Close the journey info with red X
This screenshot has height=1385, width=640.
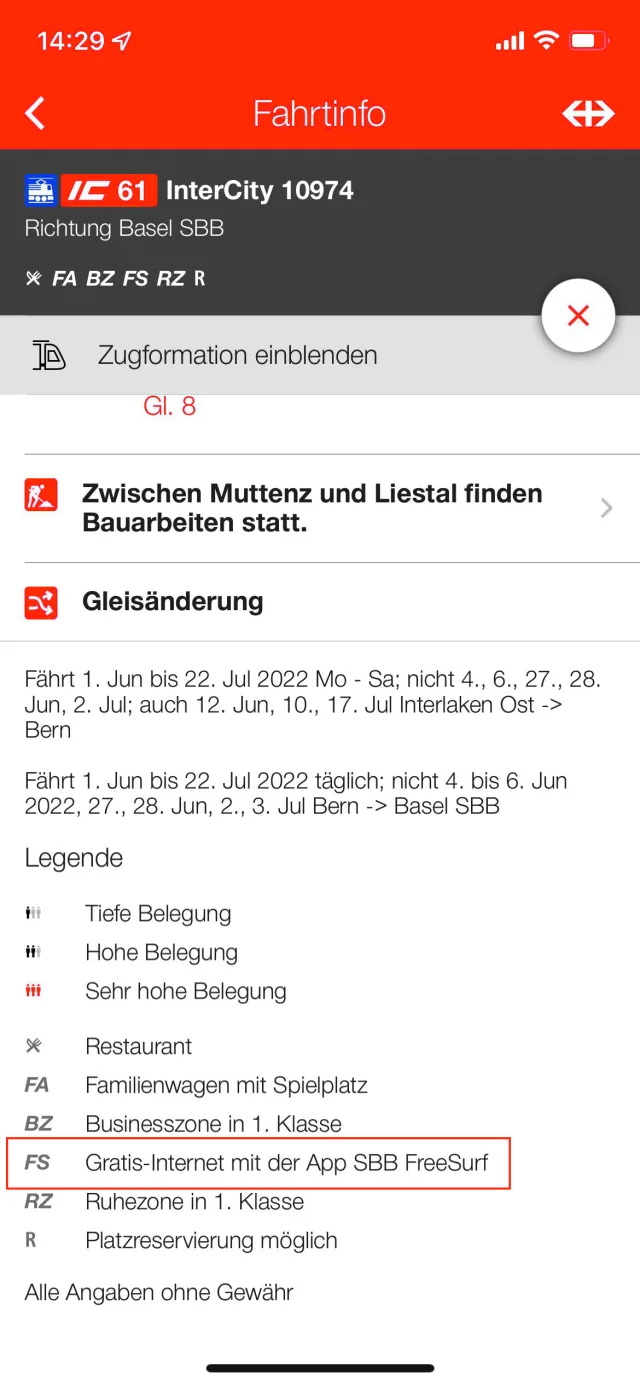point(577,316)
